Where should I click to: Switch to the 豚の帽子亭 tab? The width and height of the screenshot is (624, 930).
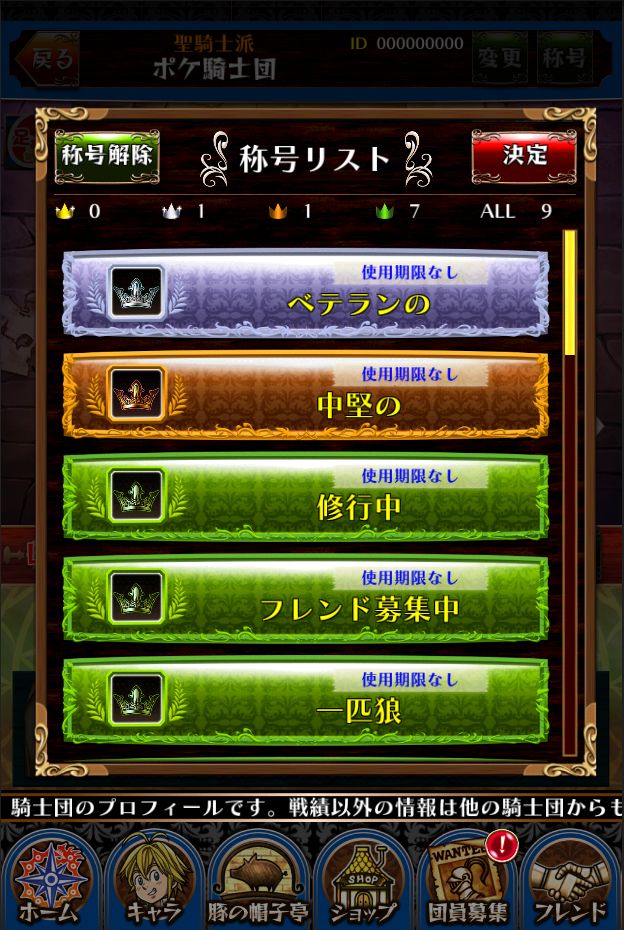point(258,880)
